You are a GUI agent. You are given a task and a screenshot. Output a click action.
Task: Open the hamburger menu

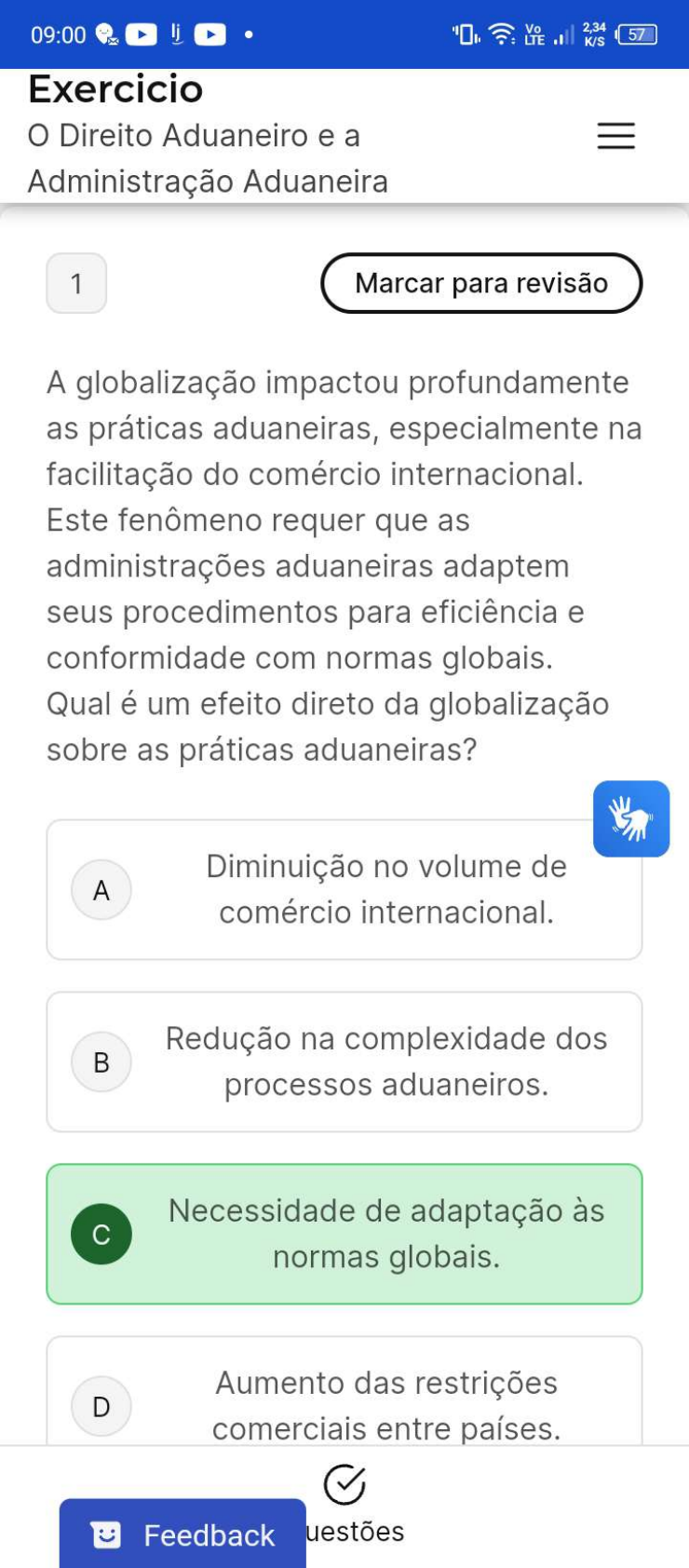[x=615, y=136]
